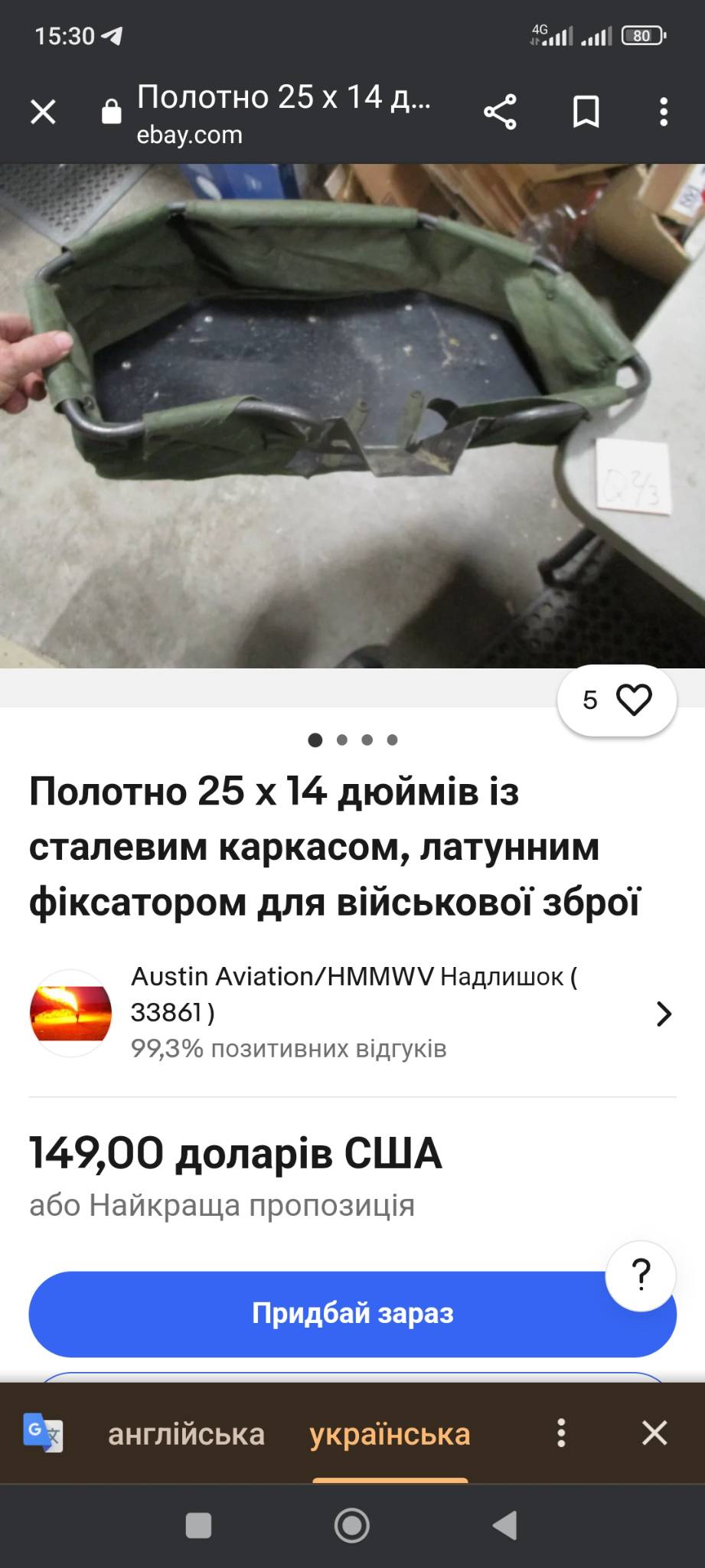Dismiss the Google Translate bar

pos(654,1433)
